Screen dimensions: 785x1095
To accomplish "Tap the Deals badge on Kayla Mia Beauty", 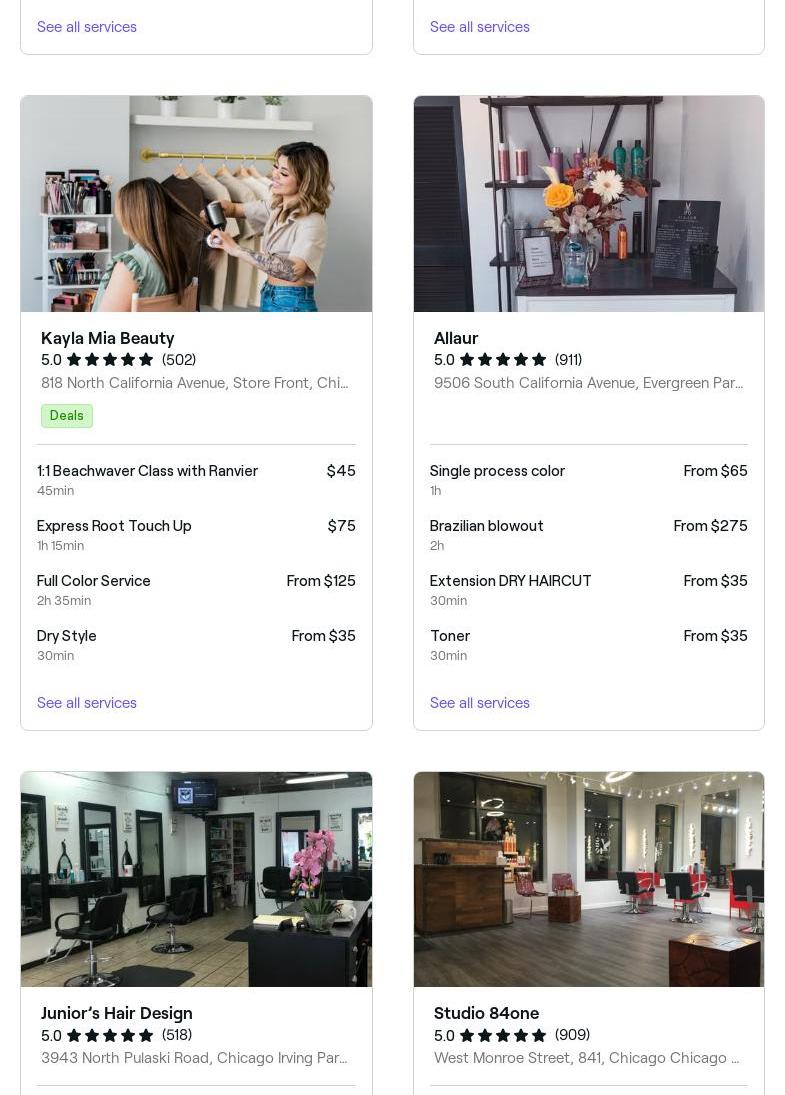I will 67,416.
